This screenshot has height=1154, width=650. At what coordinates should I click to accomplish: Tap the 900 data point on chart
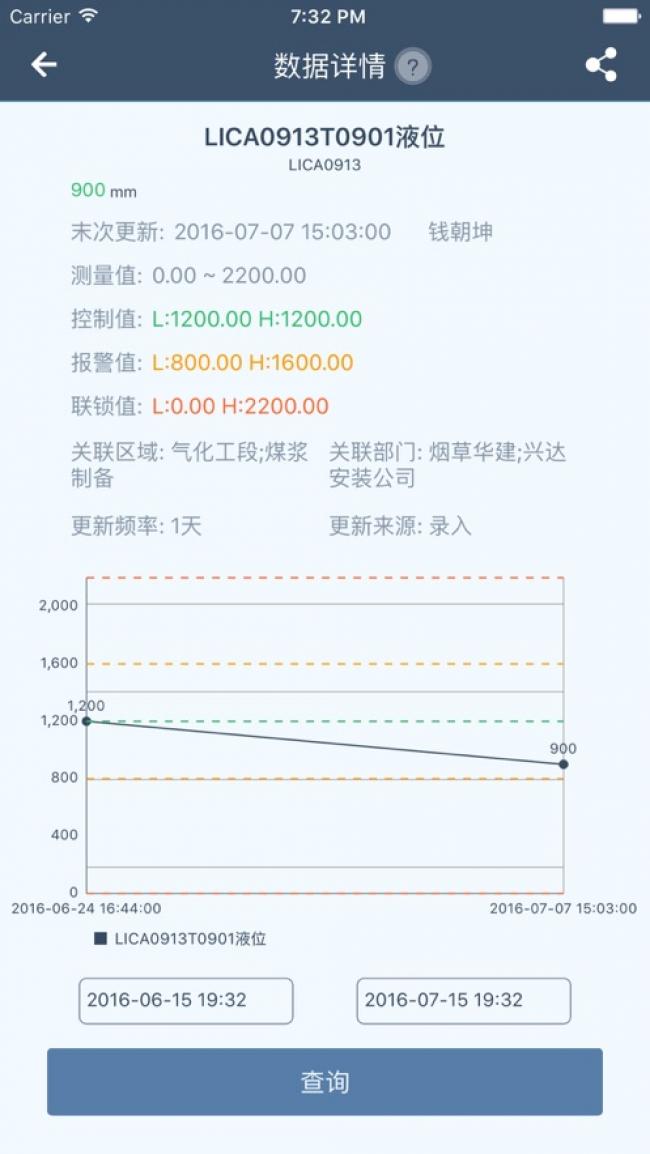click(563, 764)
